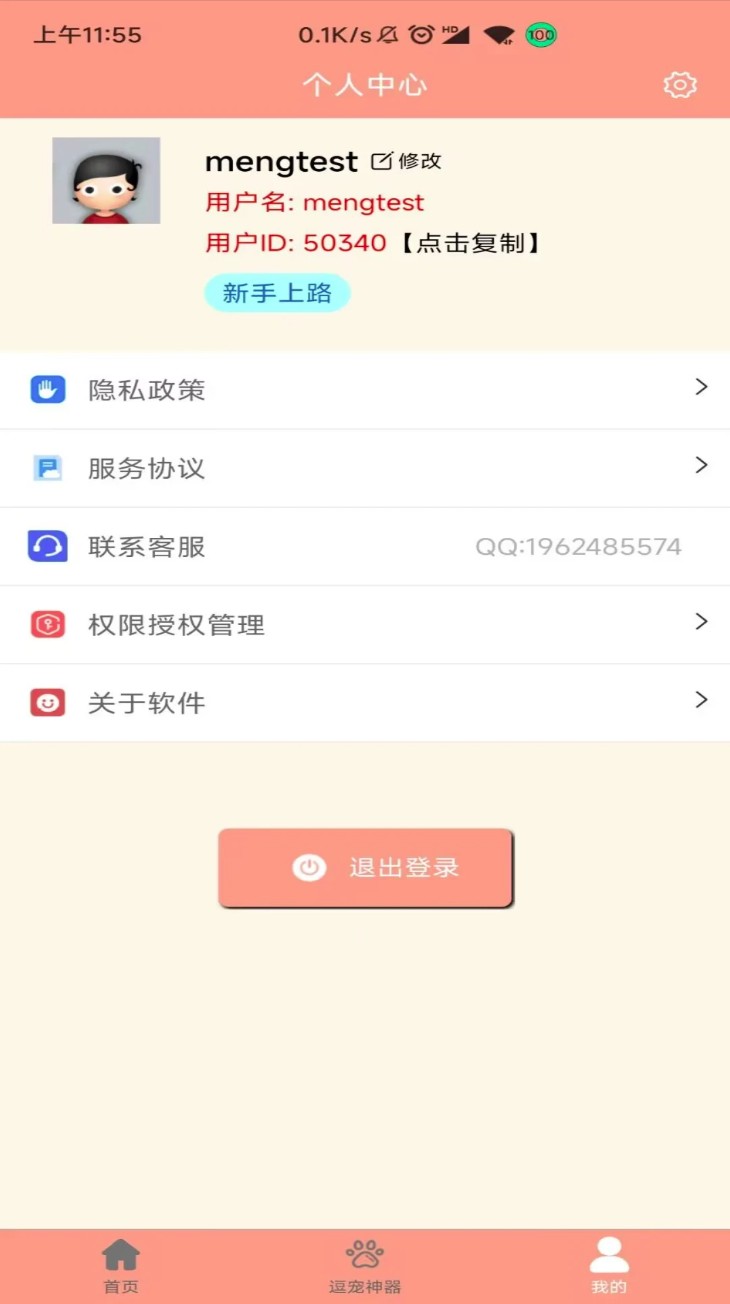Image resolution: width=730 pixels, height=1304 pixels.
Task: Click the battery indicator in status bar
Action: pos(538,35)
